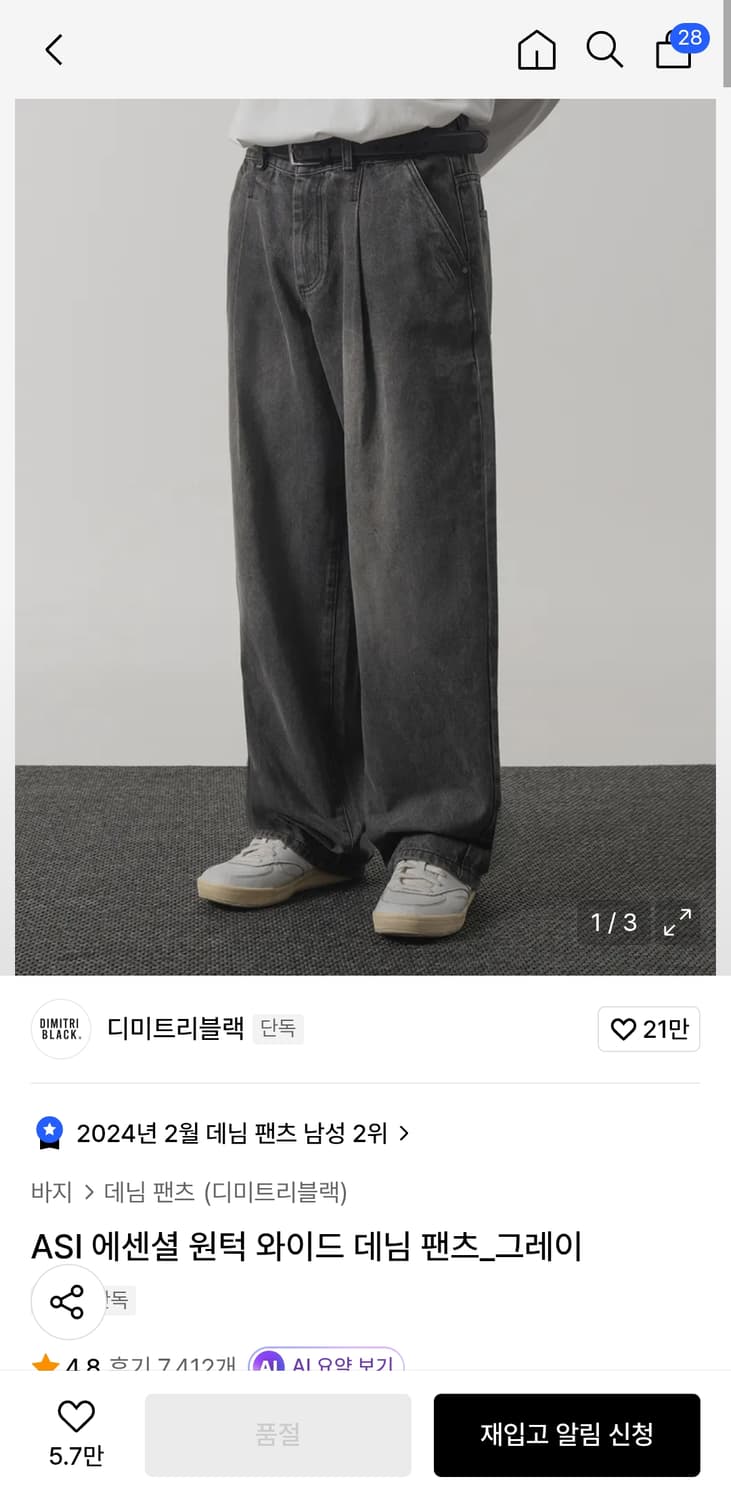The width and height of the screenshot is (731, 1500).
Task: Tap the back arrow
Action: [x=52, y=49]
